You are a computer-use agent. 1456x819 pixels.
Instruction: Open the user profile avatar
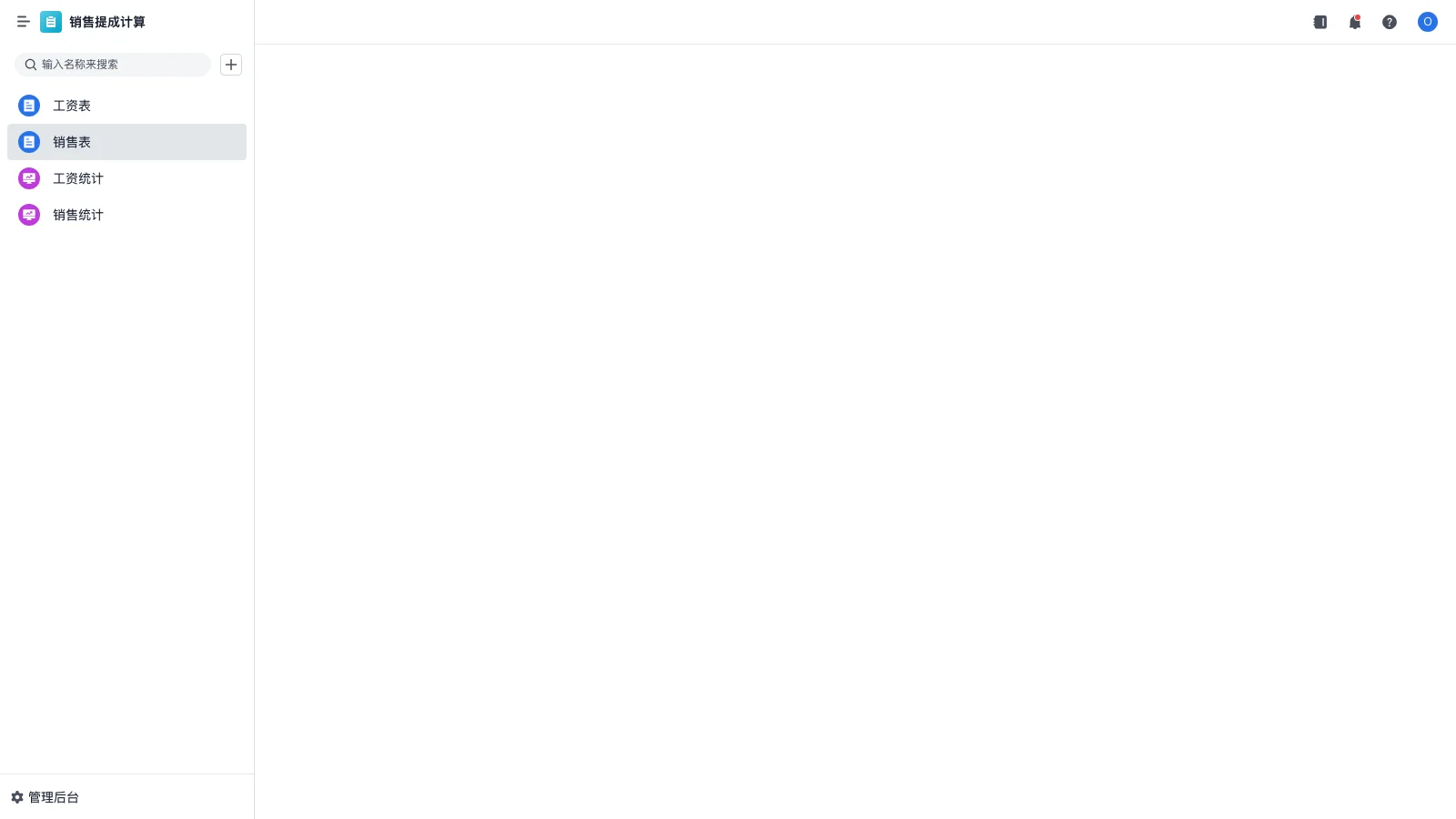[1427, 22]
